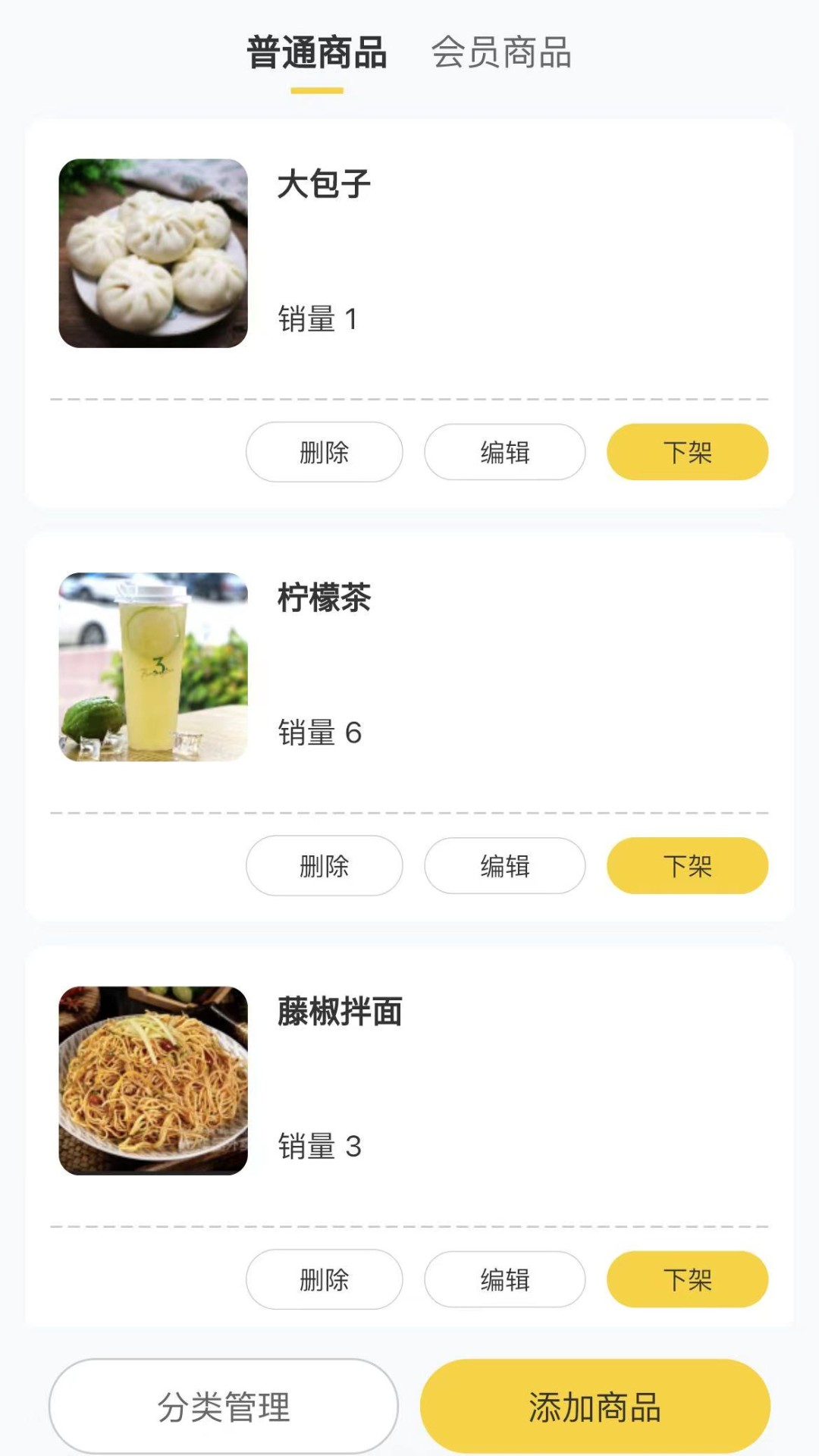Take 大包子 off shelf via 下架
The height and width of the screenshot is (1456, 819).
[687, 451]
